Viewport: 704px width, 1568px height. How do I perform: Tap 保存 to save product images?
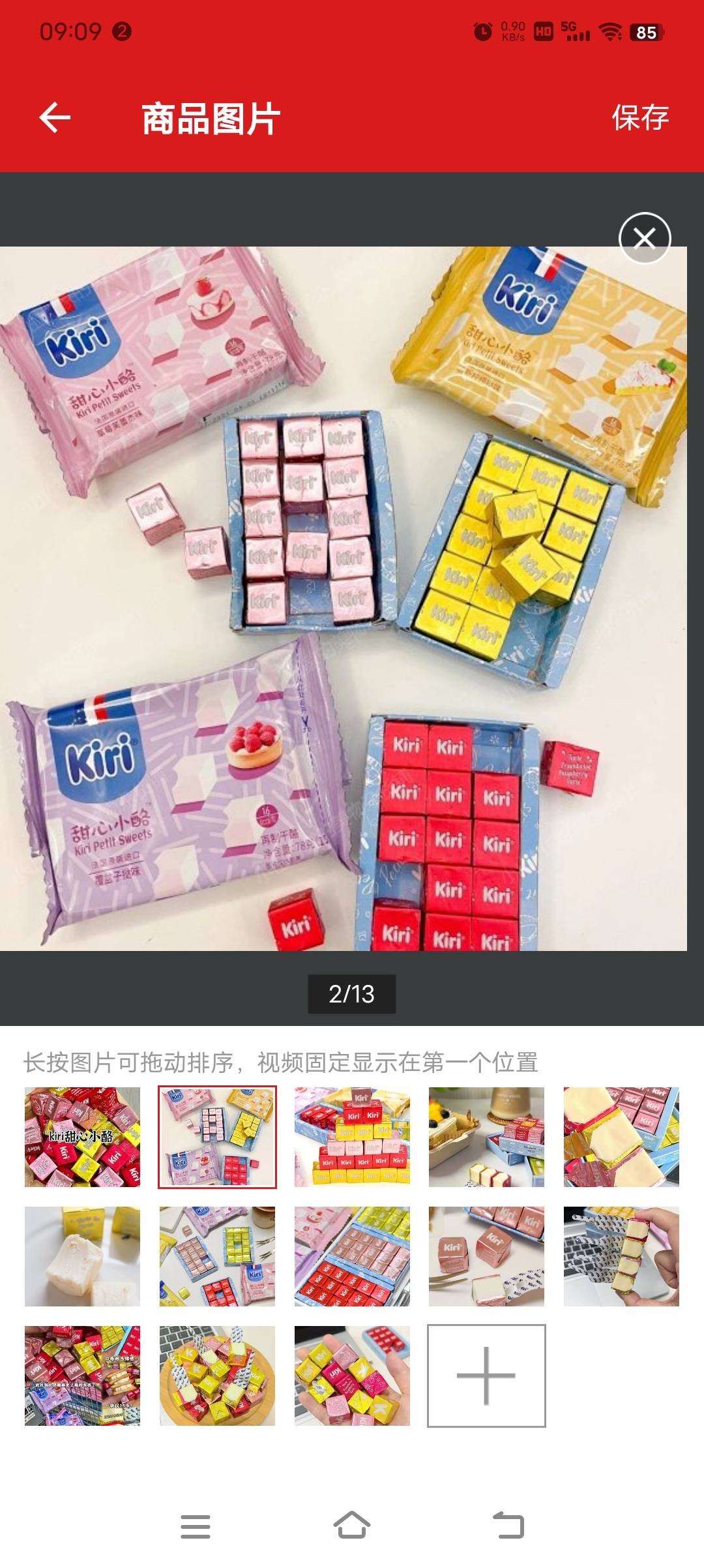click(639, 118)
